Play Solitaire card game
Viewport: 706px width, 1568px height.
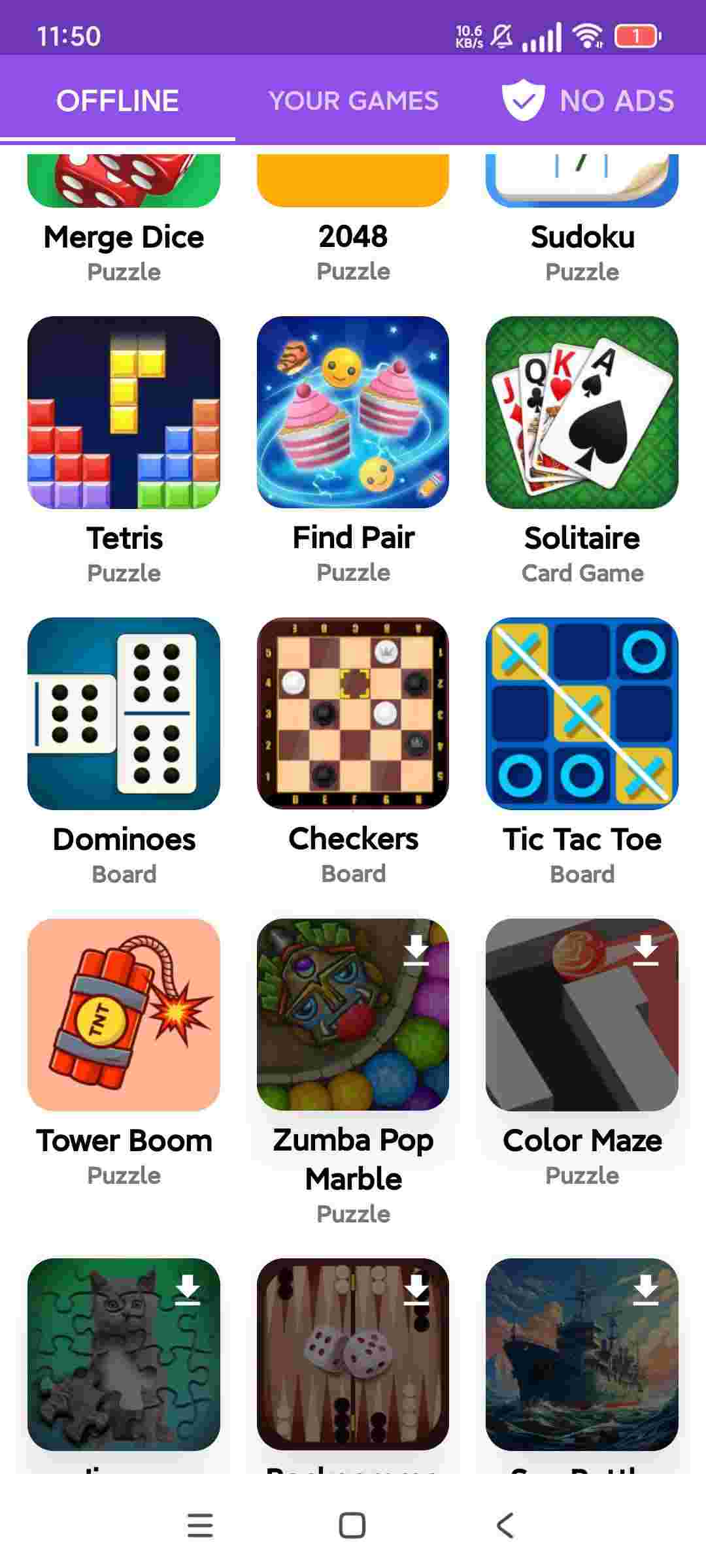[x=582, y=412]
